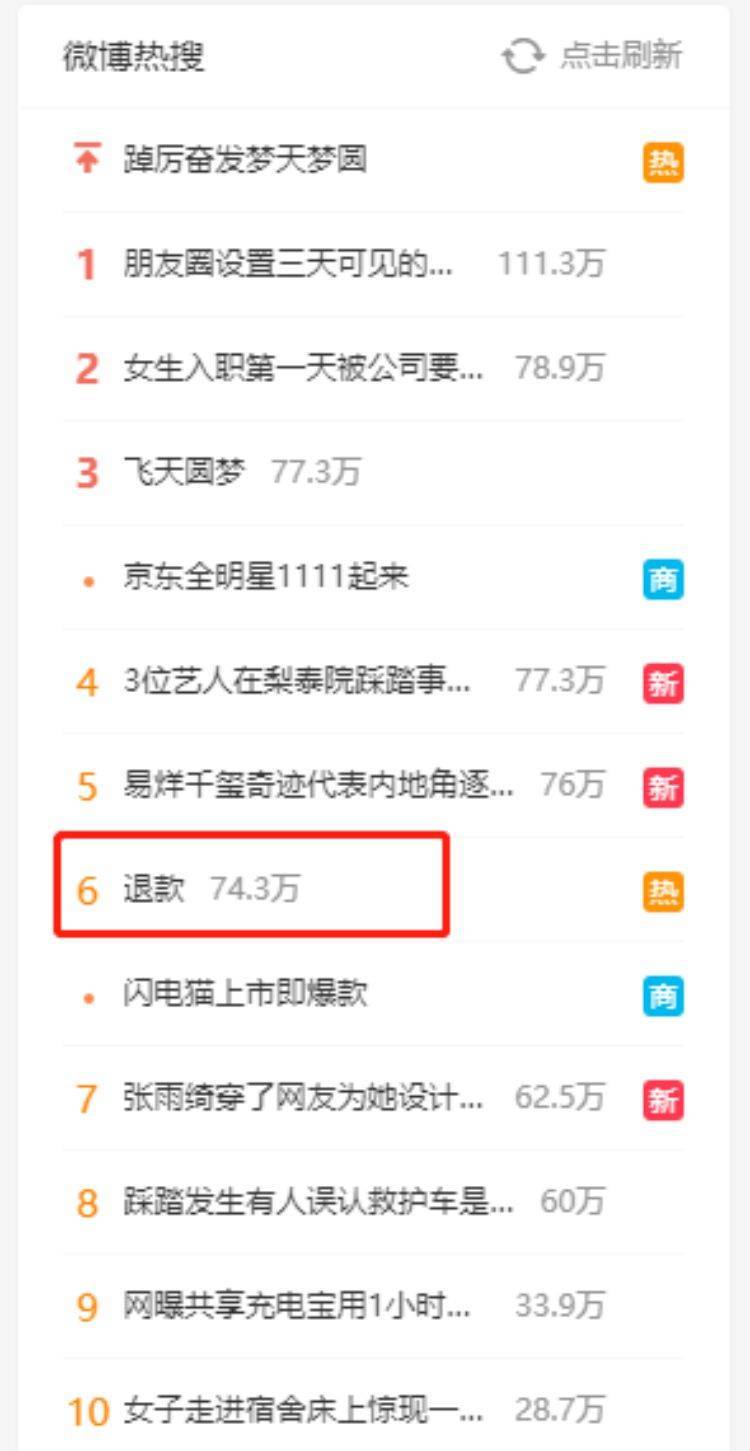Open topic 张雨绮穿了网友为她设计
Screen dimensions: 750x1451
[303, 1098]
